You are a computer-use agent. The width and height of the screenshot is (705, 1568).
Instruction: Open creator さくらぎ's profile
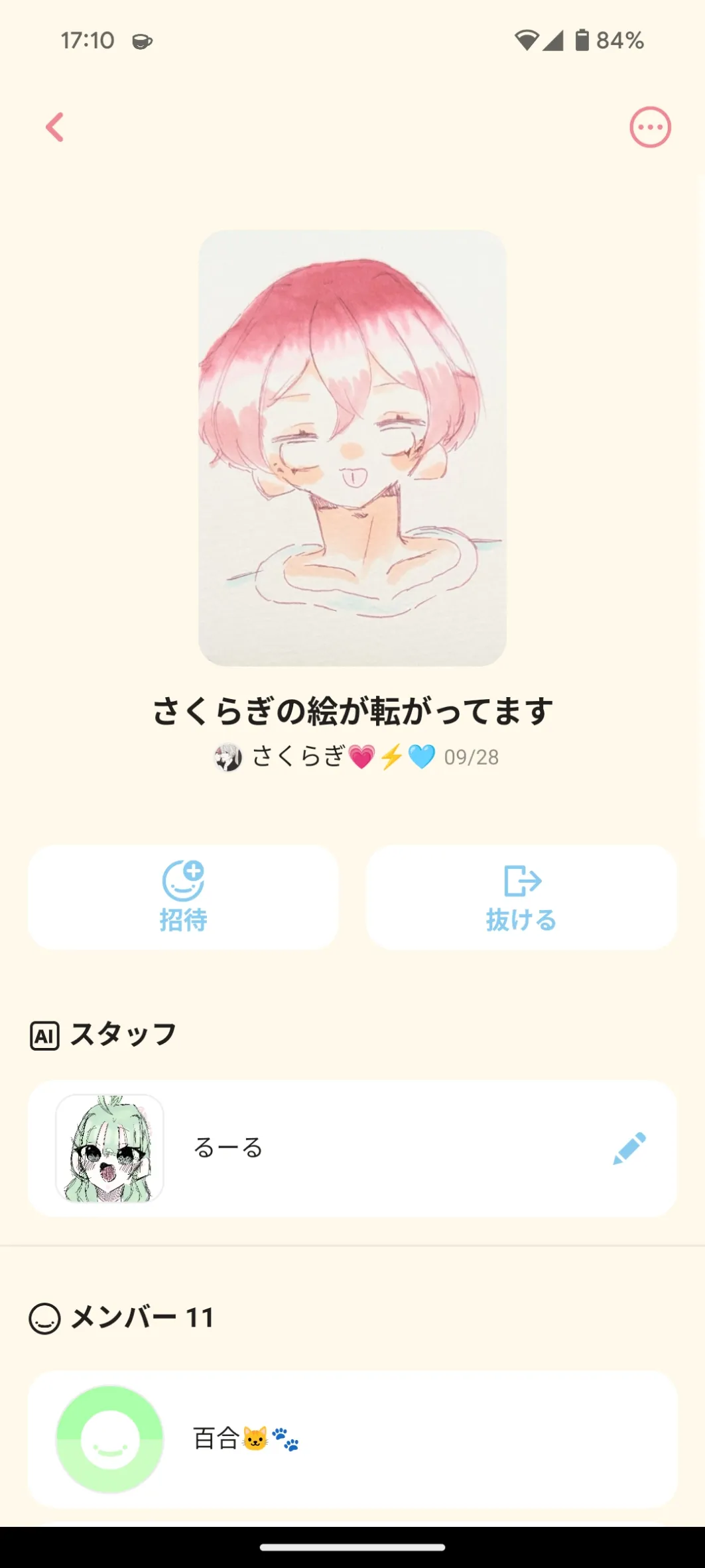[x=298, y=757]
